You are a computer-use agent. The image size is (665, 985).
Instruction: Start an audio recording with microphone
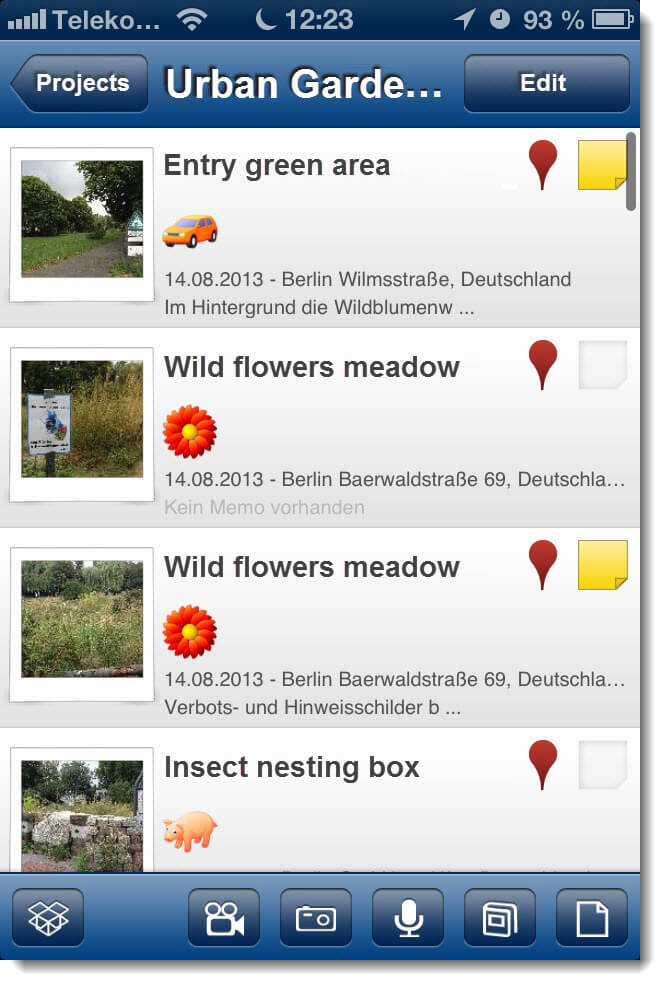(x=408, y=918)
